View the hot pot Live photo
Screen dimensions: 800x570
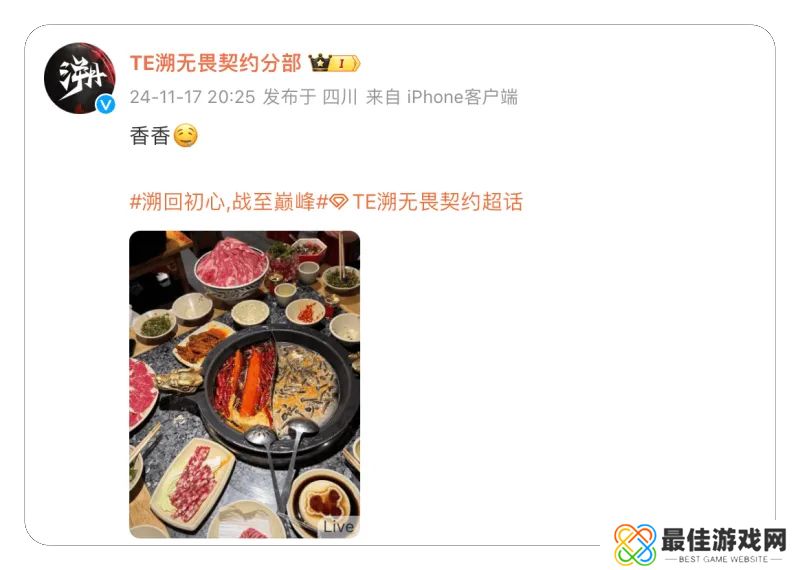(244, 384)
